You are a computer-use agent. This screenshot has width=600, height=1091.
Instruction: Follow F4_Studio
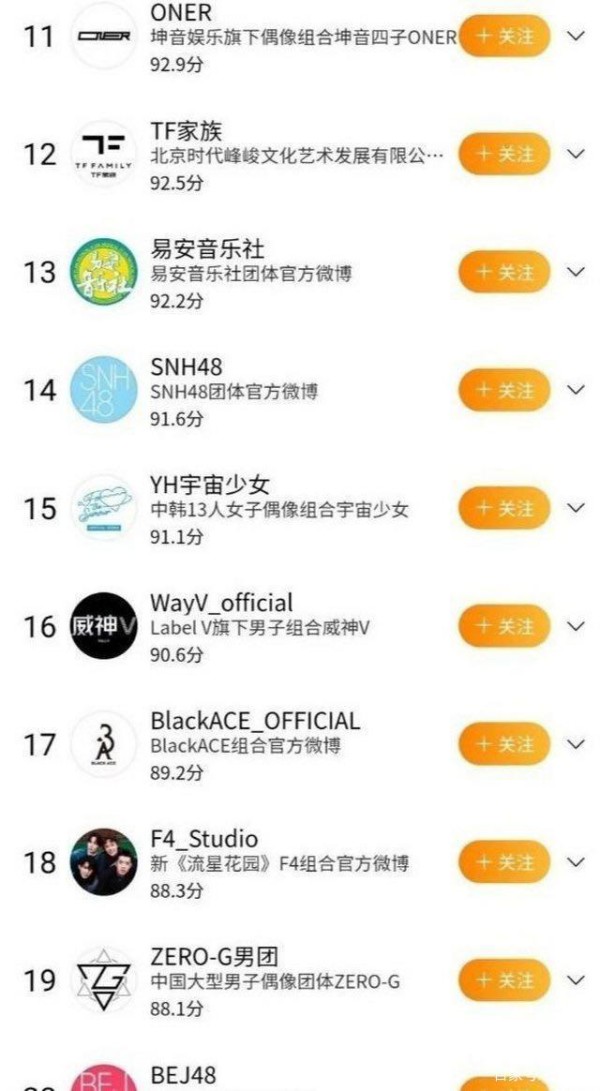[504, 862]
